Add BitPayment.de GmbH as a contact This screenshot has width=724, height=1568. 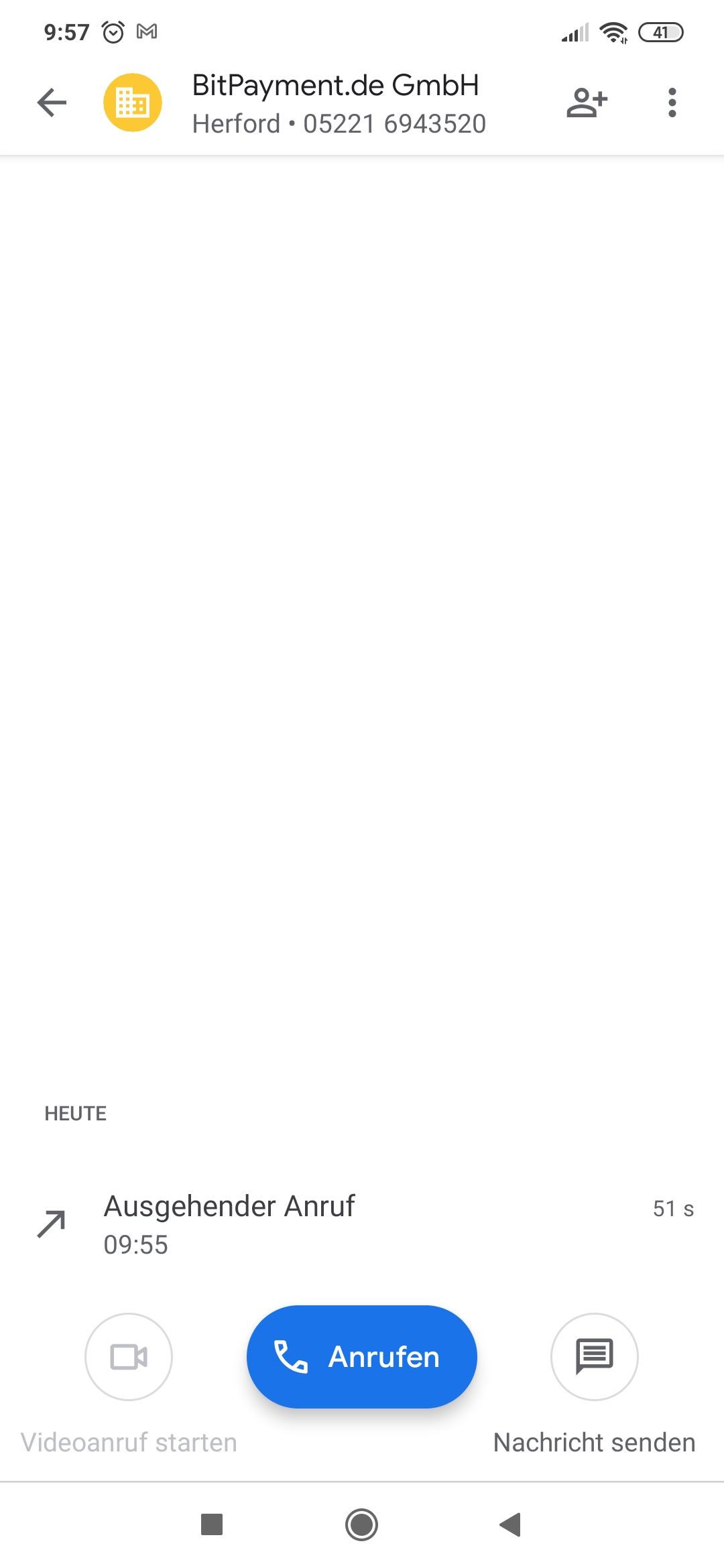click(587, 103)
